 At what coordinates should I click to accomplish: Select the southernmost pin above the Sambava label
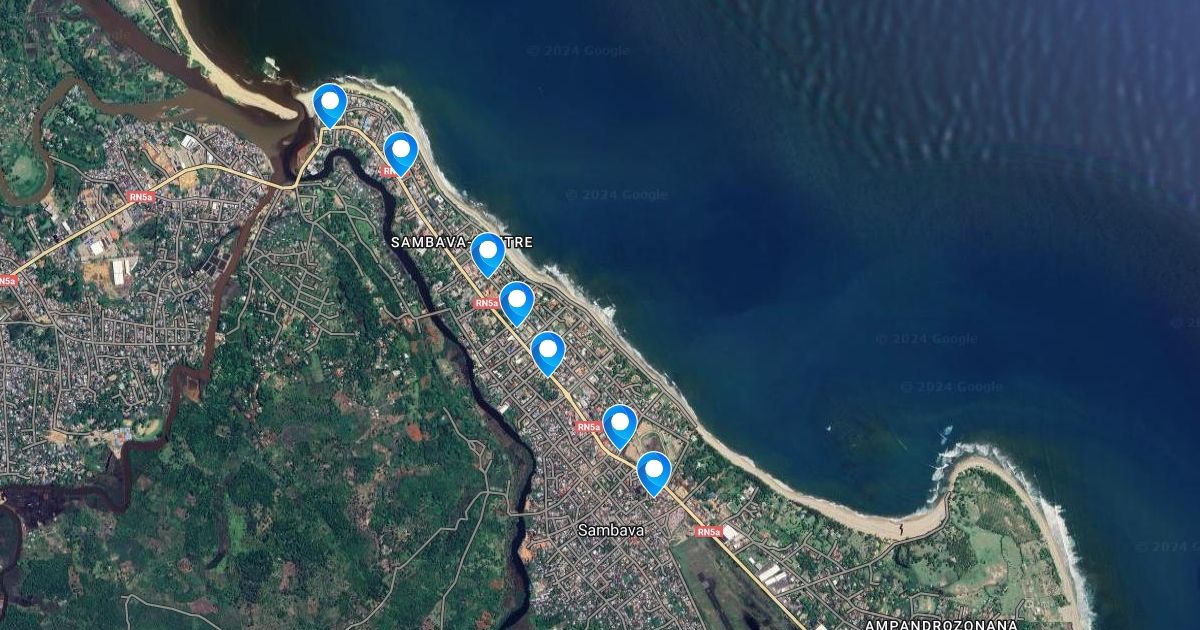[653, 471]
